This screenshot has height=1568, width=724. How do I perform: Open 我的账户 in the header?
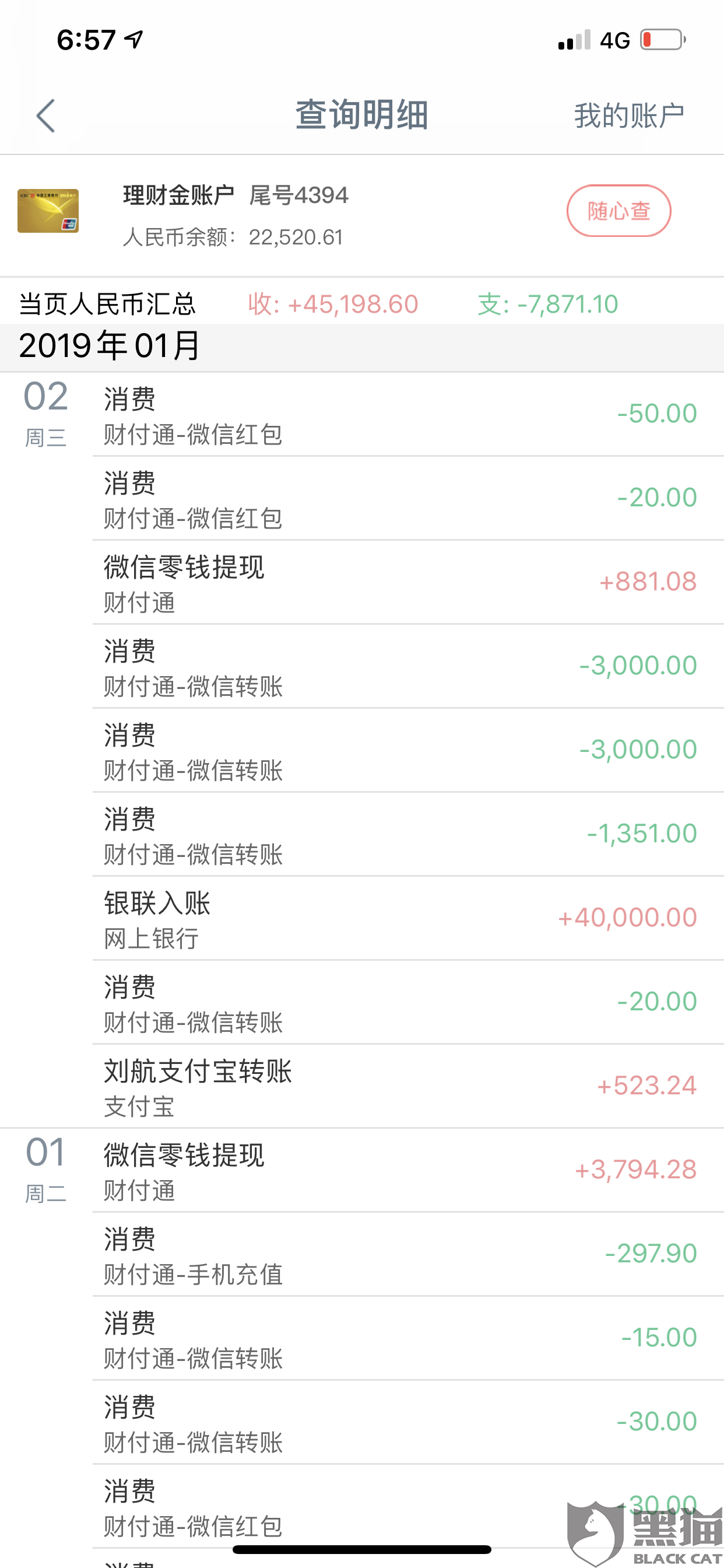click(x=629, y=116)
